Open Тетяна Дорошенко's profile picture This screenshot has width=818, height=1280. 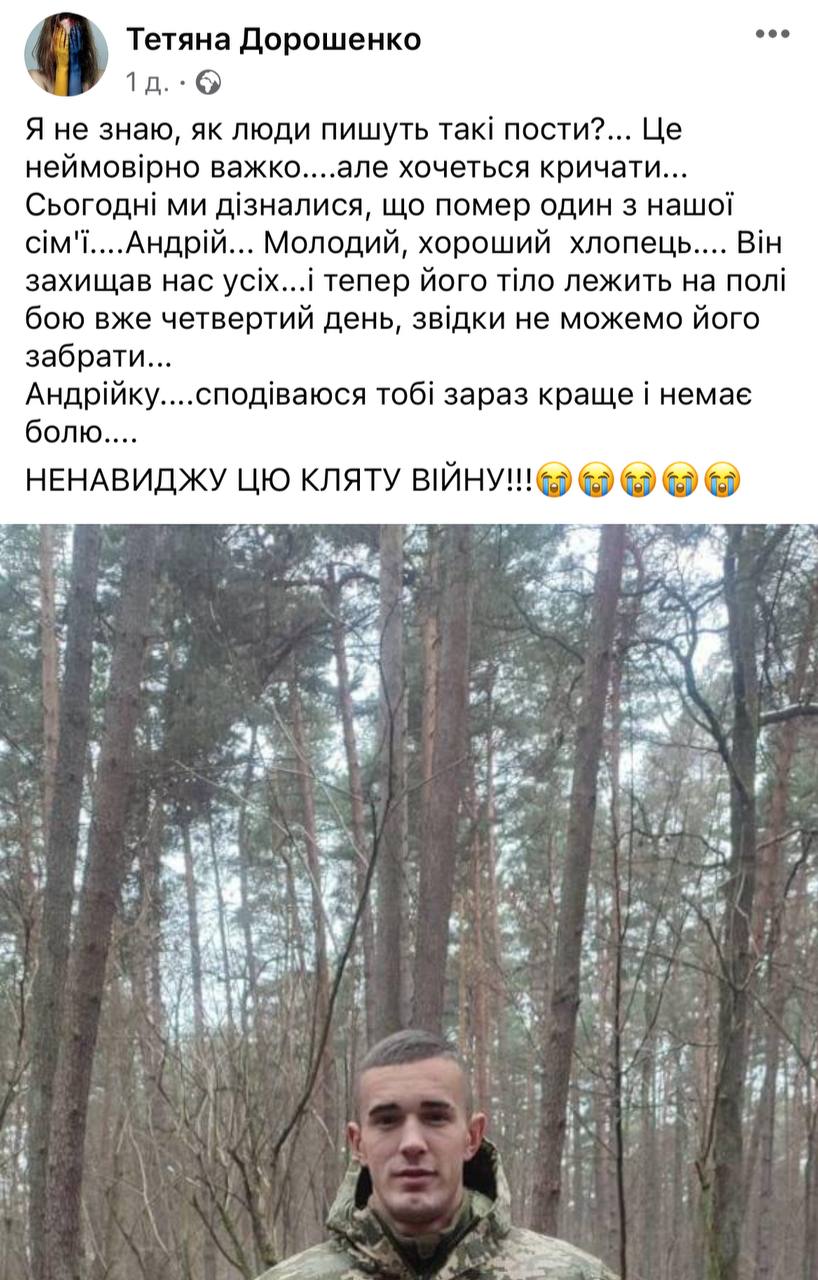(x=66, y=55)
